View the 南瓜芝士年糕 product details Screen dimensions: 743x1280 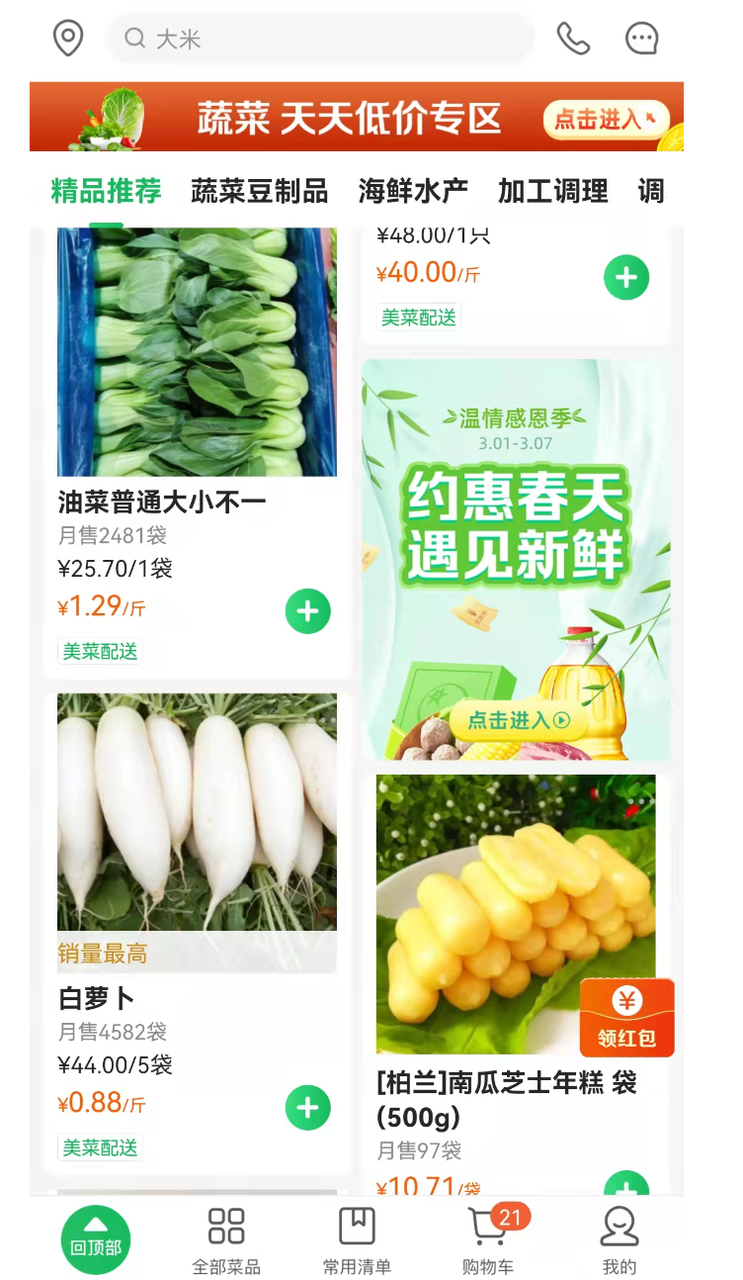pos(506,1097)
